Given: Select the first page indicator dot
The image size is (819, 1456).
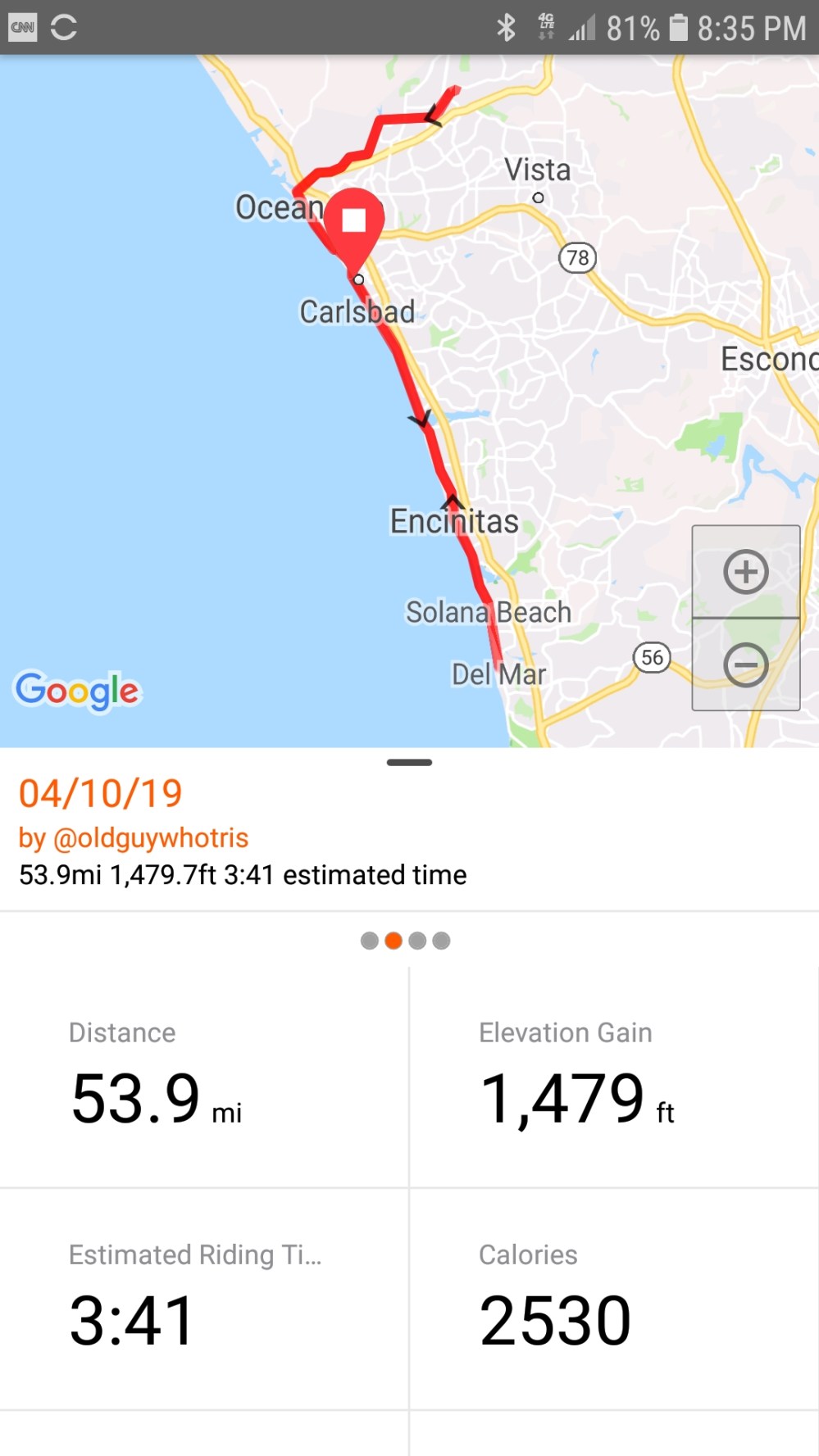Looking at the screenshot, I should pos(368,941).
